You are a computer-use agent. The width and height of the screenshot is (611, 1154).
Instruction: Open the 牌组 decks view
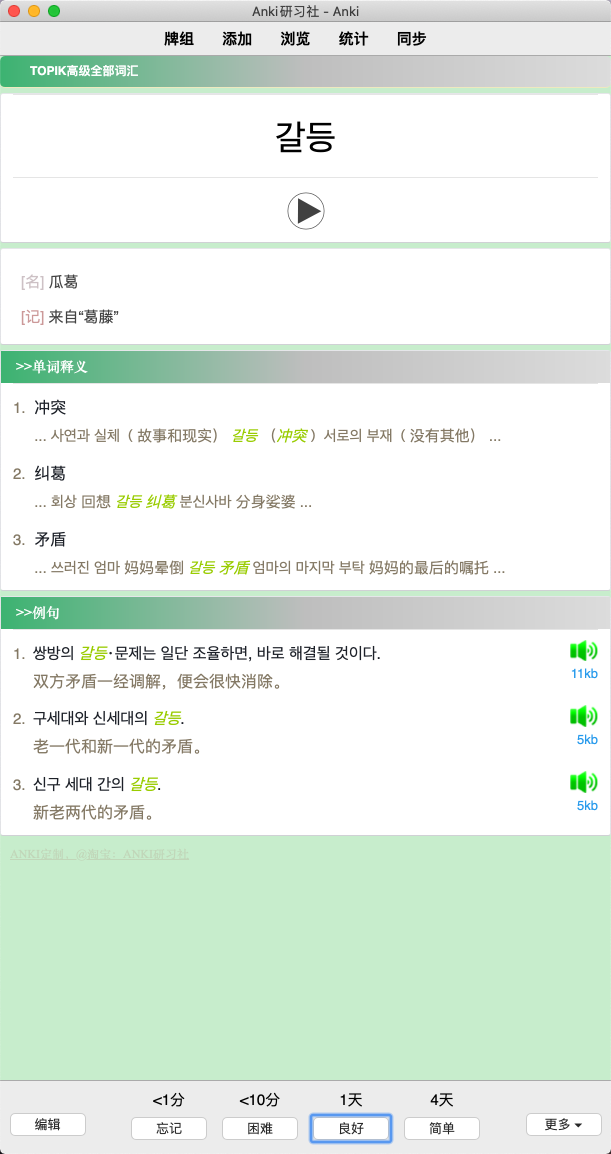(x=179, y=39)
